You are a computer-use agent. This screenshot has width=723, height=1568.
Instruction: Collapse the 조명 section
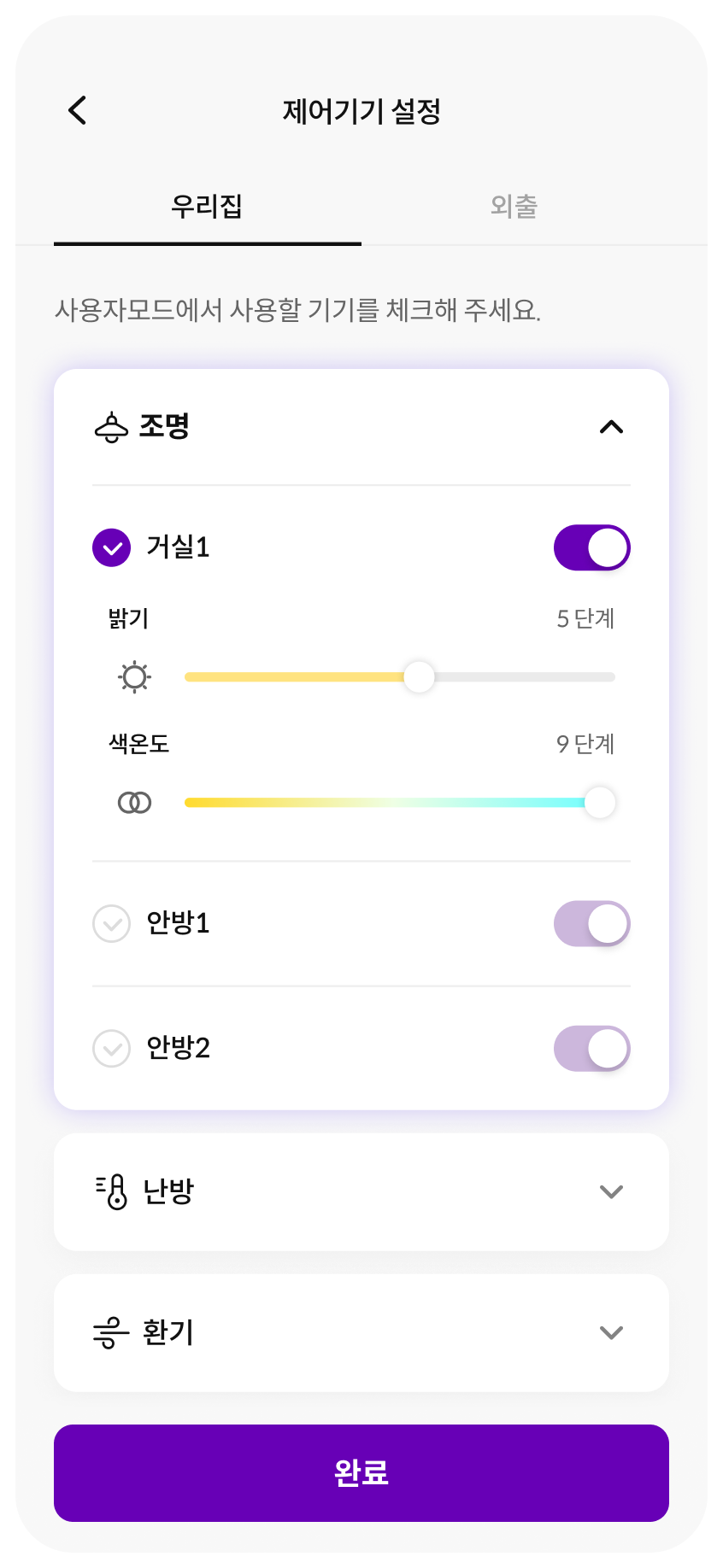(611, 427)
